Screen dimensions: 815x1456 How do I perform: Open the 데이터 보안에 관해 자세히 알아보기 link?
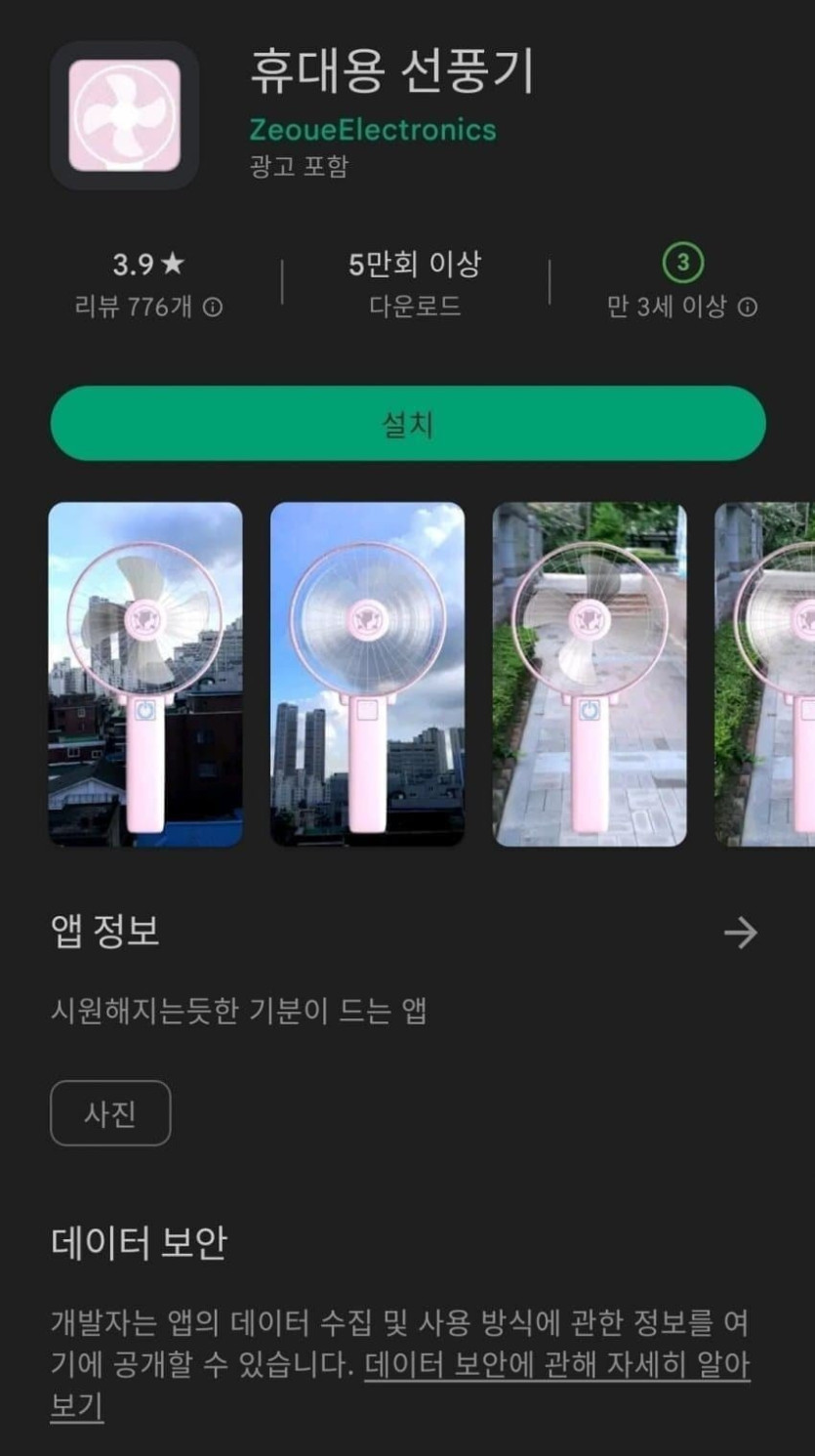tap(556, 1365)
